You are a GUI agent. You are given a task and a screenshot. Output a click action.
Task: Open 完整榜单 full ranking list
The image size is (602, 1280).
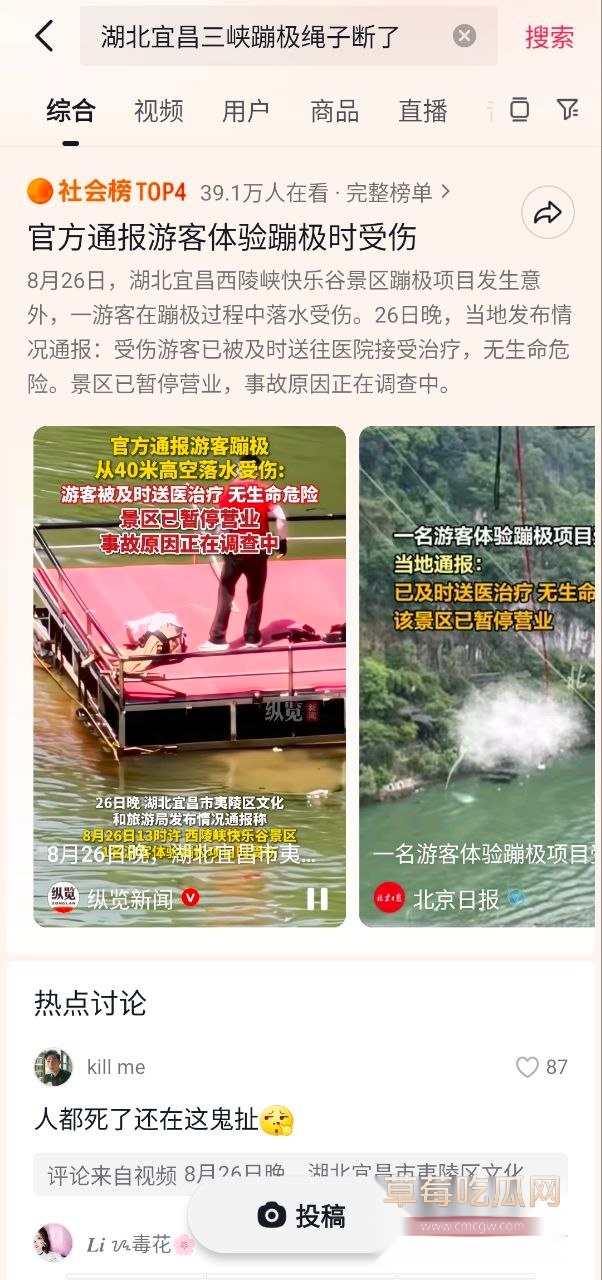[396, 191]
